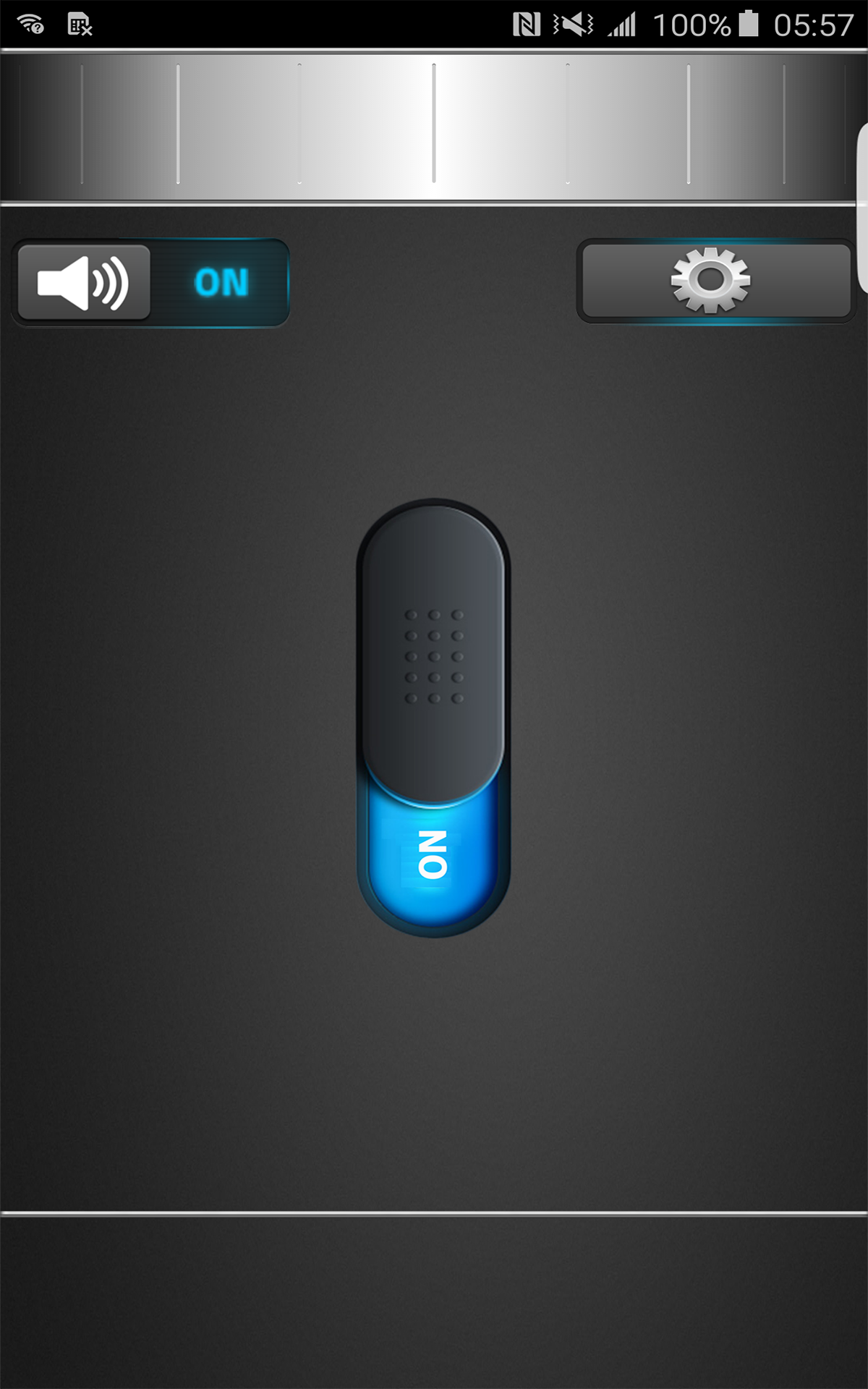Click the signal strength bars icon
Screen dimensions: 868x1389
622,22
